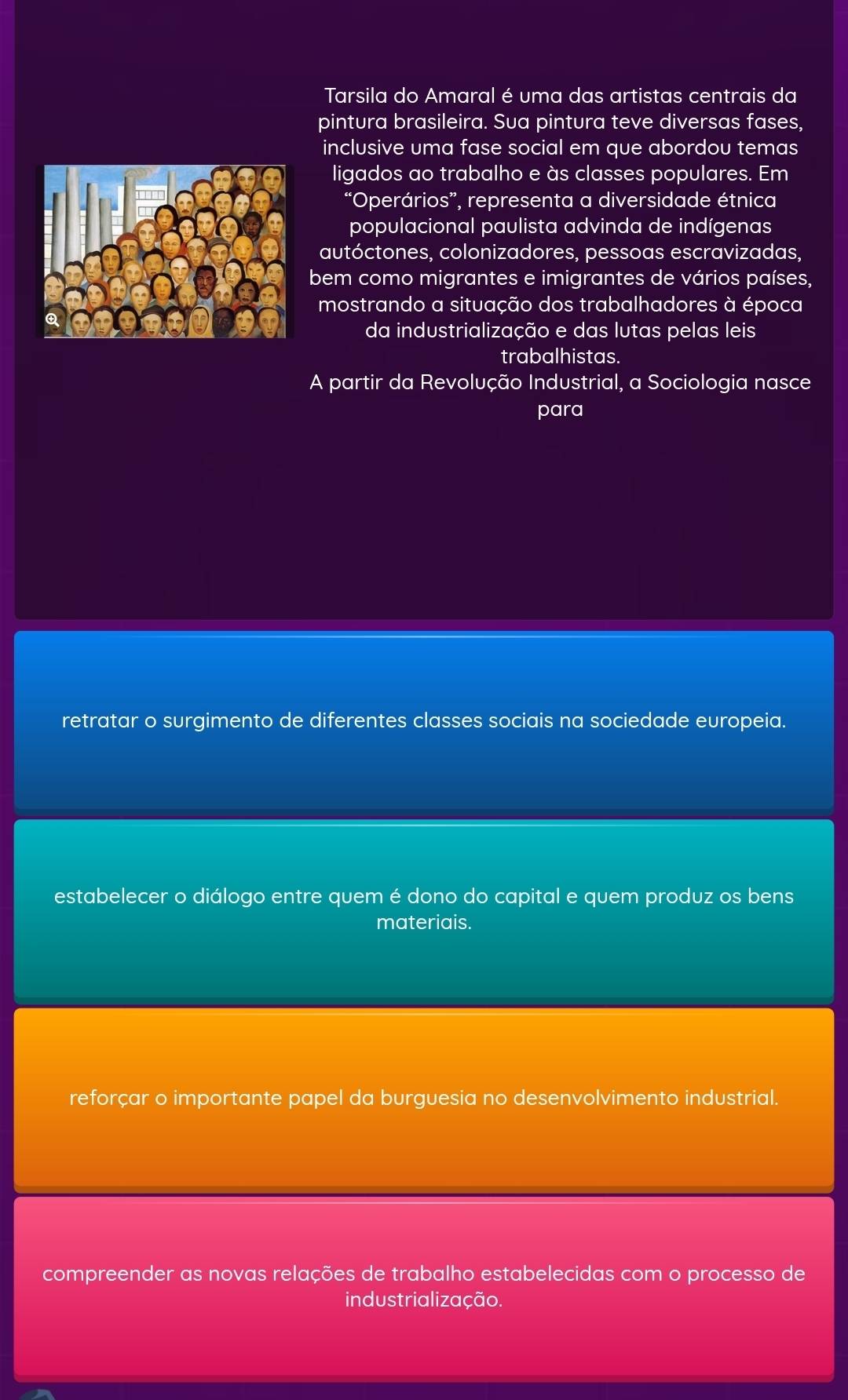This screenshot has width=848, height=1400.
Task: Select answer 'retratar o surgimento de diferentes classes sociais'
Action: tap(424, 720)
